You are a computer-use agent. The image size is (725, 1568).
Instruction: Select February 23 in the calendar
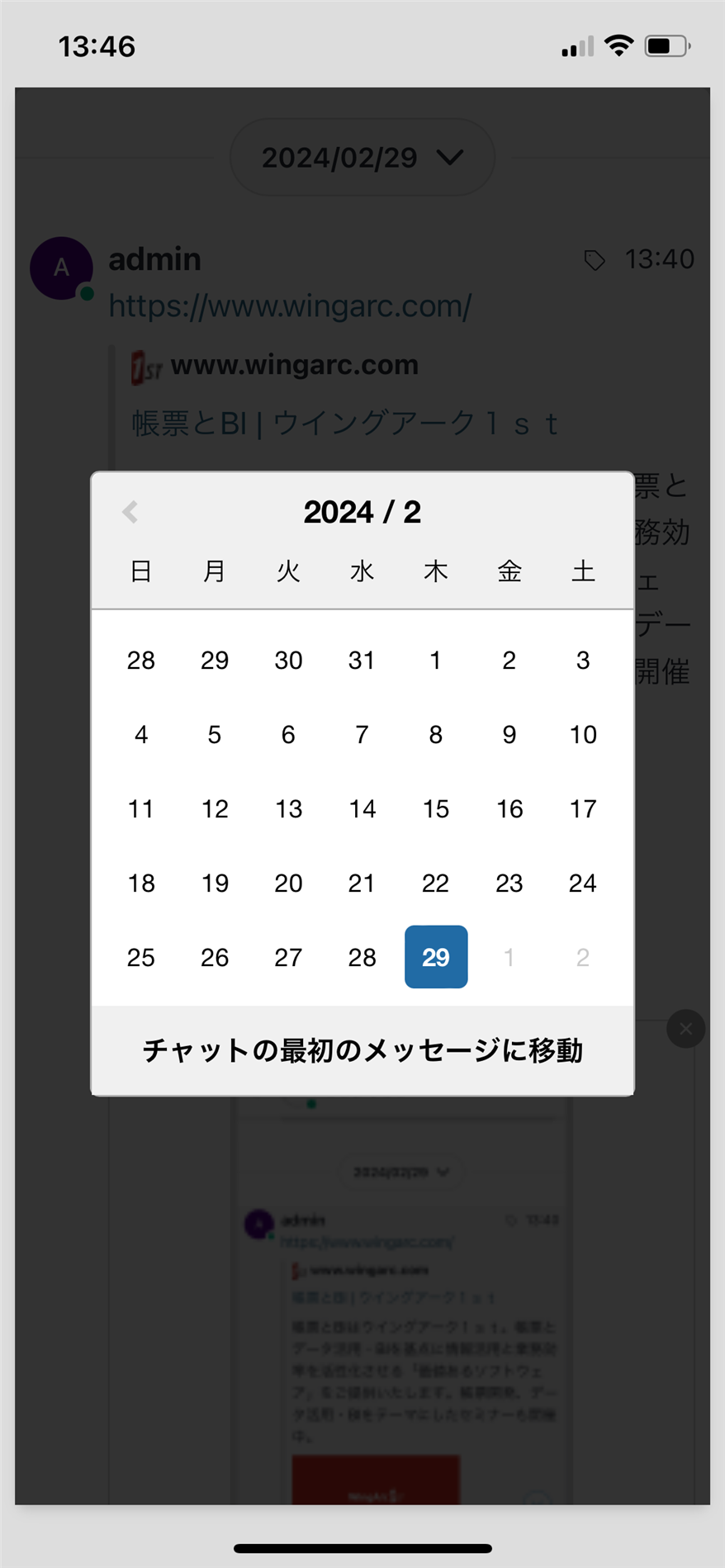509,883
